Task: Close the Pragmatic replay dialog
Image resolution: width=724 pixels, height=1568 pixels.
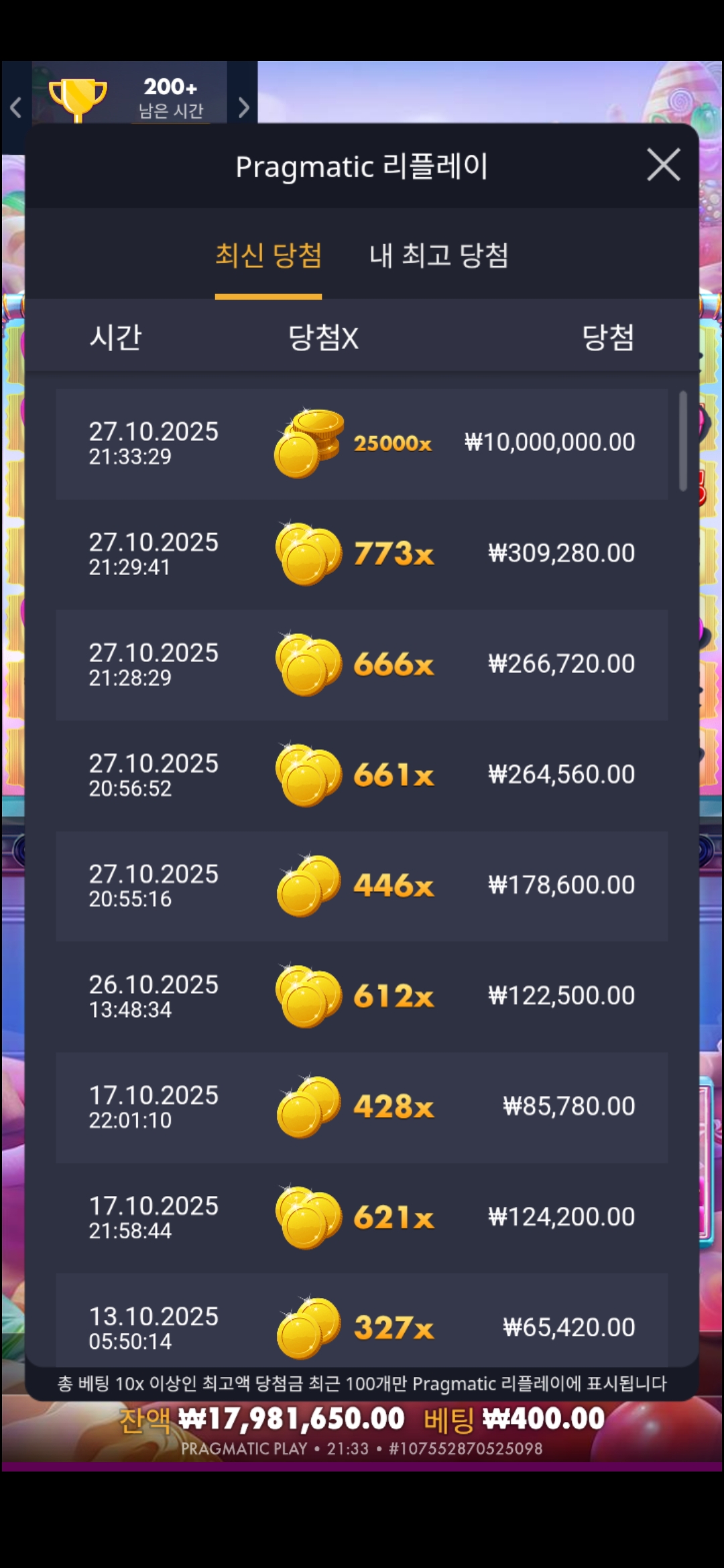Action: (663, 165)
